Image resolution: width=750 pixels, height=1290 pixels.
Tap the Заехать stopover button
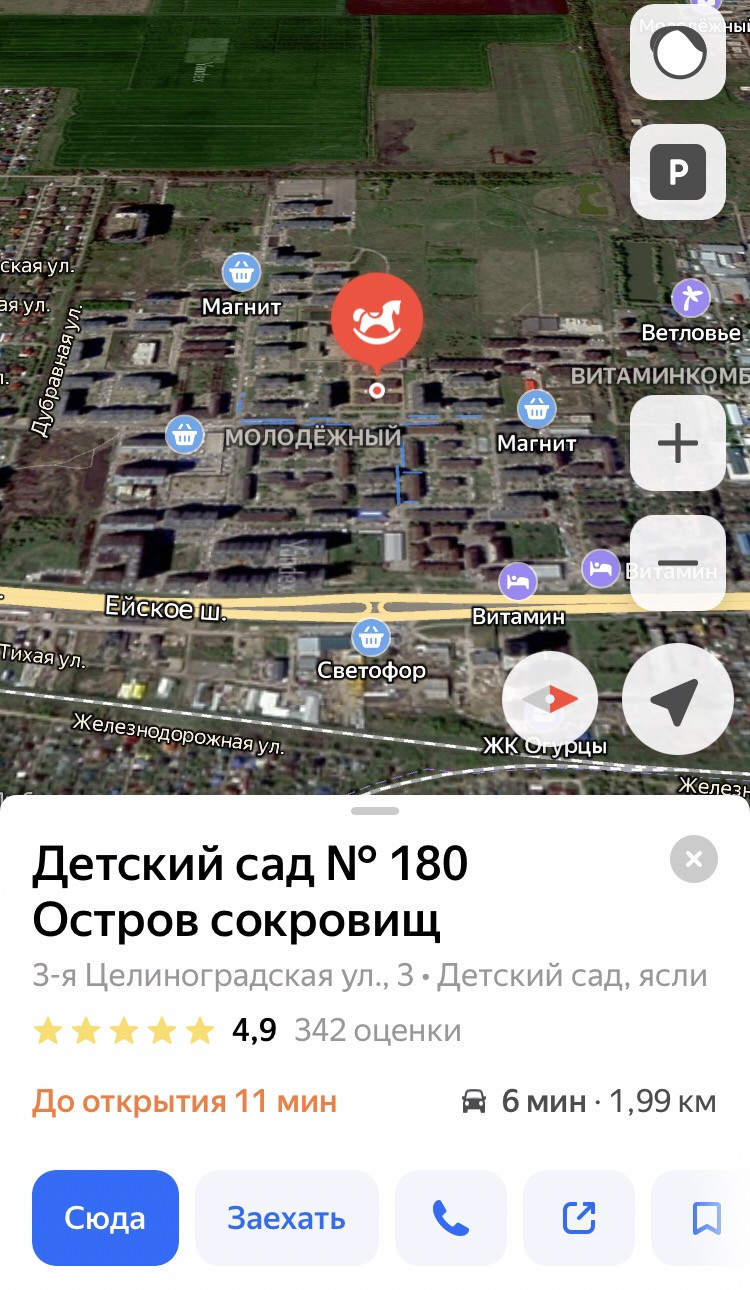[x=286, y=1217]
